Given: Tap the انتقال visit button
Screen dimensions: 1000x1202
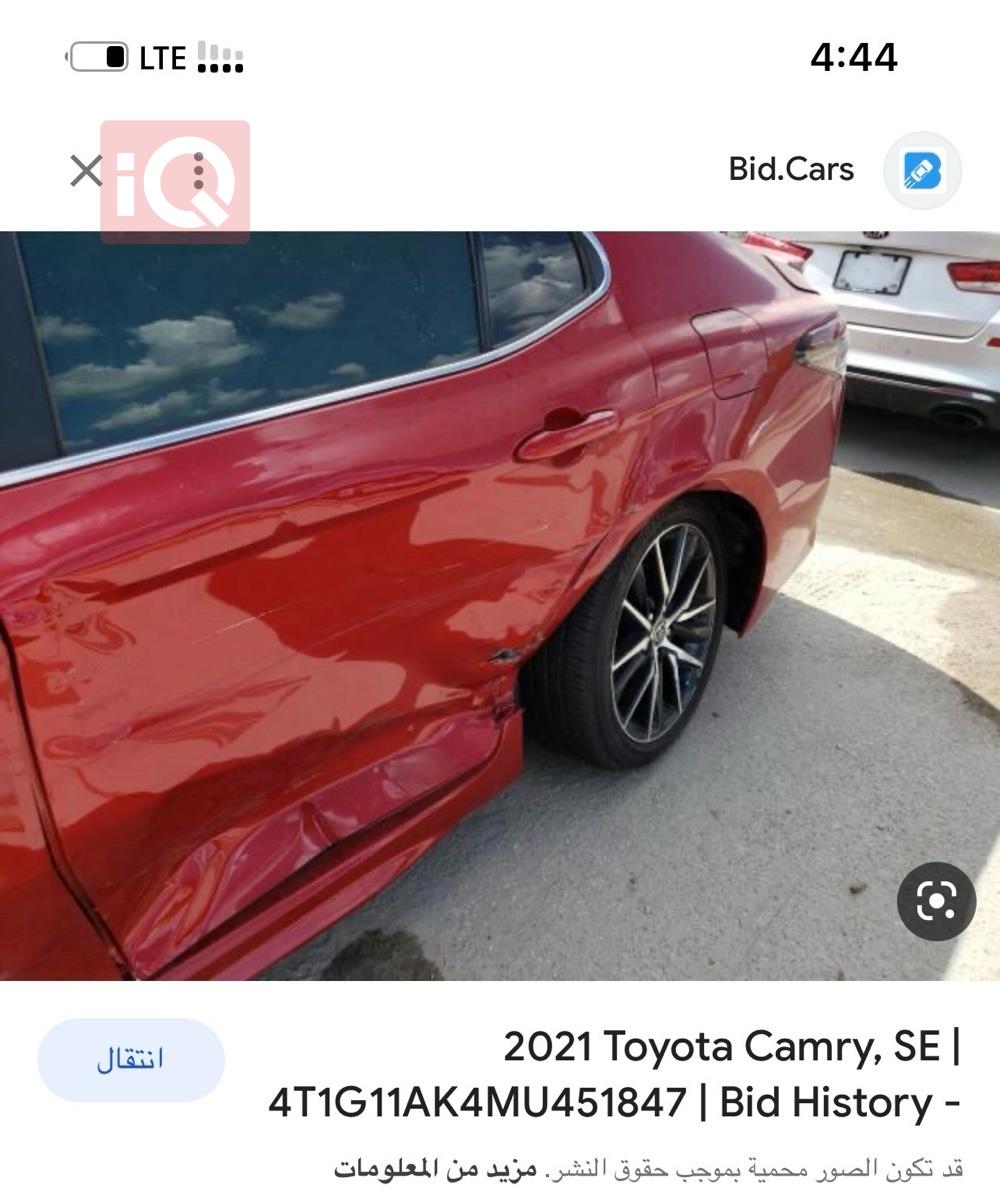Looking at the screenshot, I should click(x=131, y=1060).
